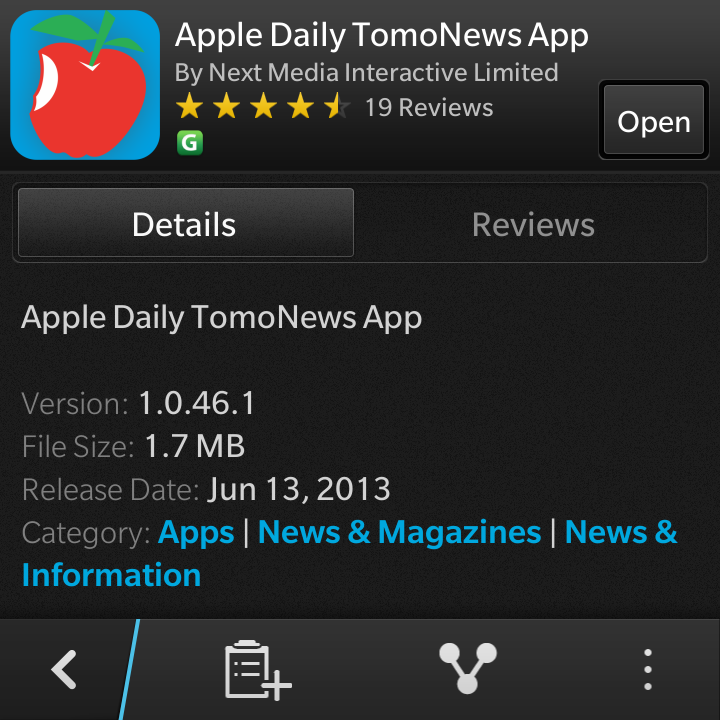
Task: Select the Details tab
Action: [x=185, y=224]
